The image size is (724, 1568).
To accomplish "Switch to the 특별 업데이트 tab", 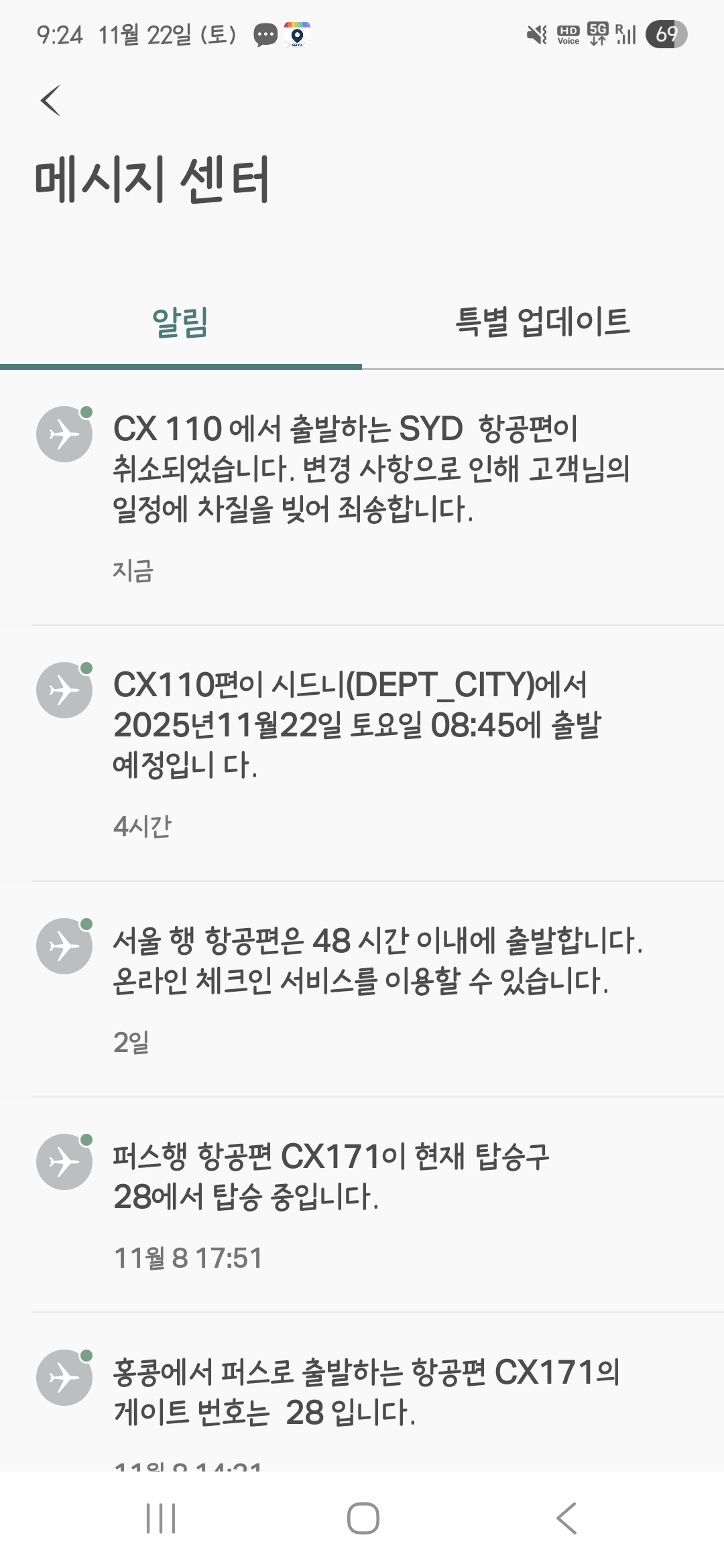I will pos(543,322).
